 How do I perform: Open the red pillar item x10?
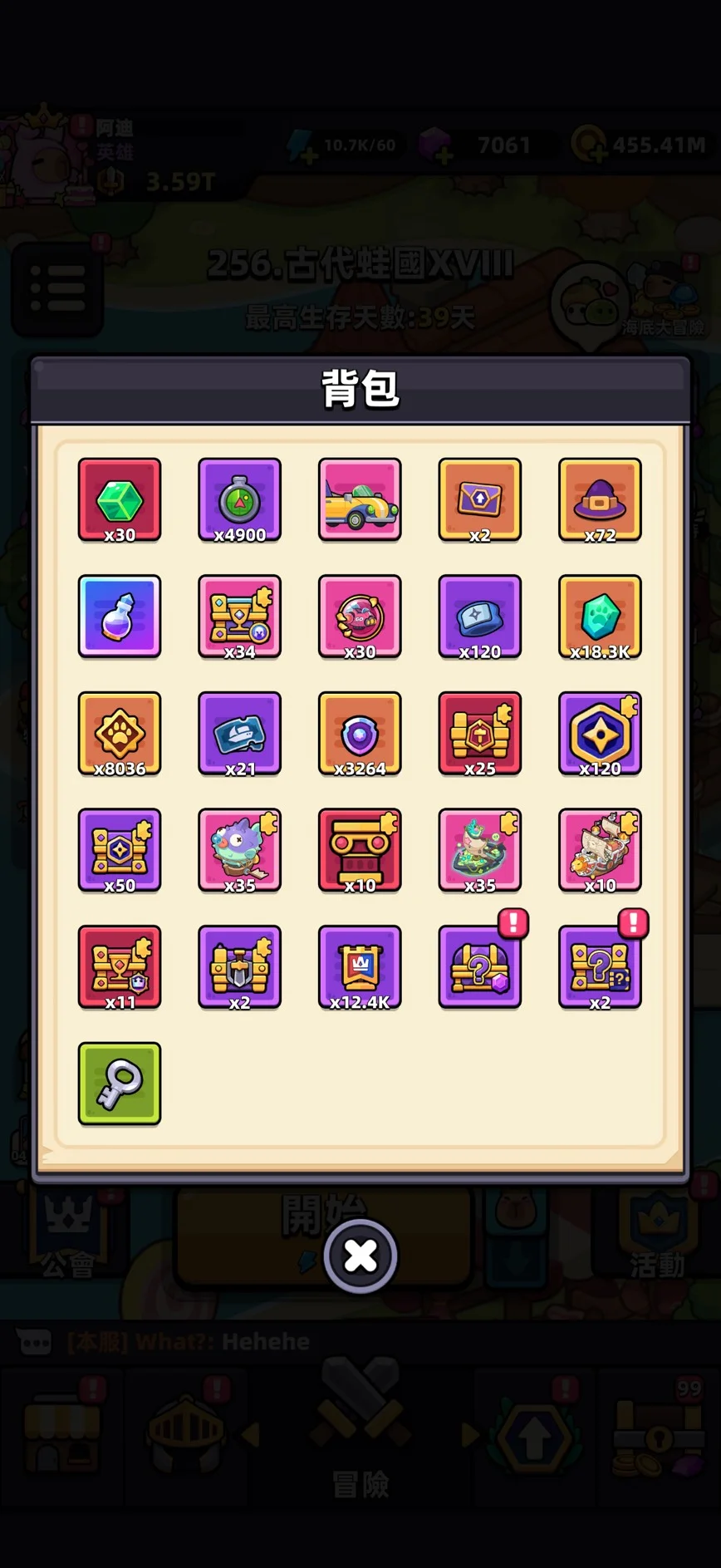(x=360, y=850)
